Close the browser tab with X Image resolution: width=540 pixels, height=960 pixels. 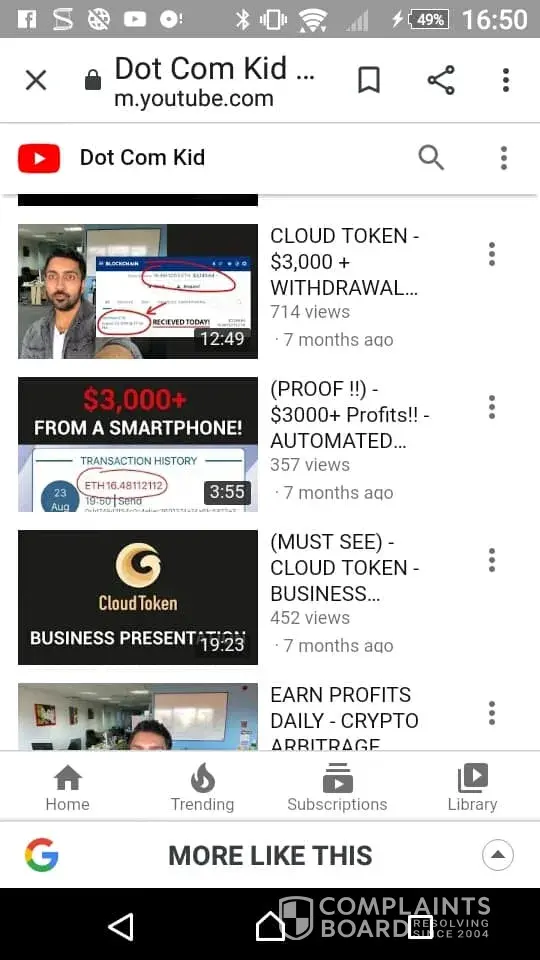(x=36, y=80)
